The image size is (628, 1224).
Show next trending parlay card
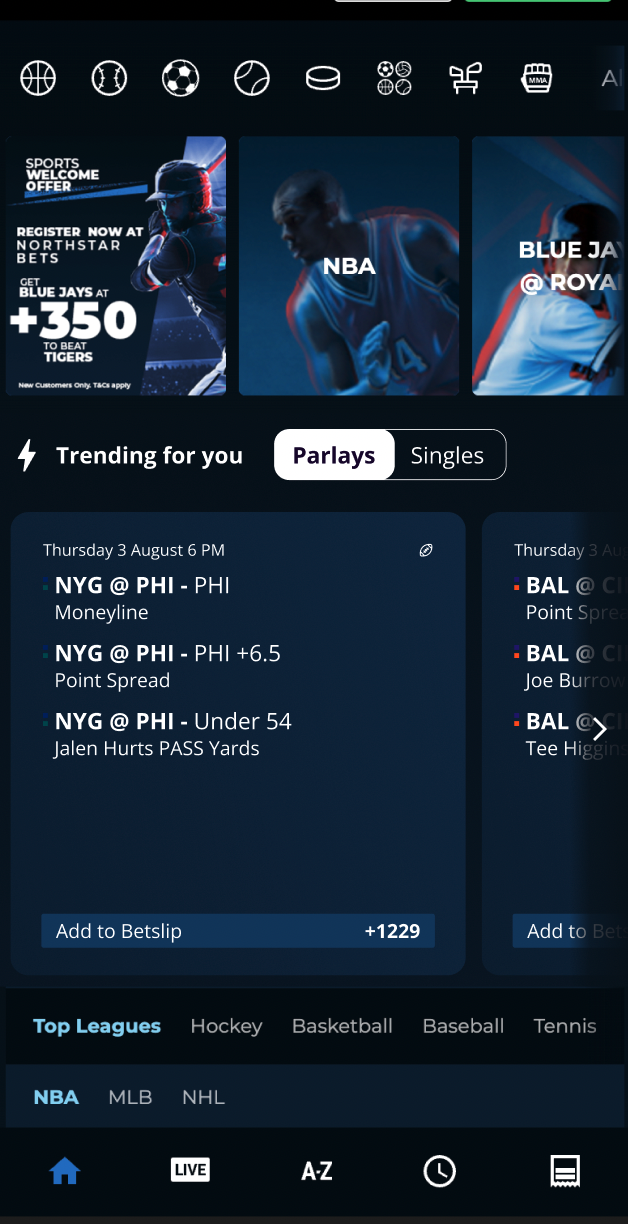(599, 729)
